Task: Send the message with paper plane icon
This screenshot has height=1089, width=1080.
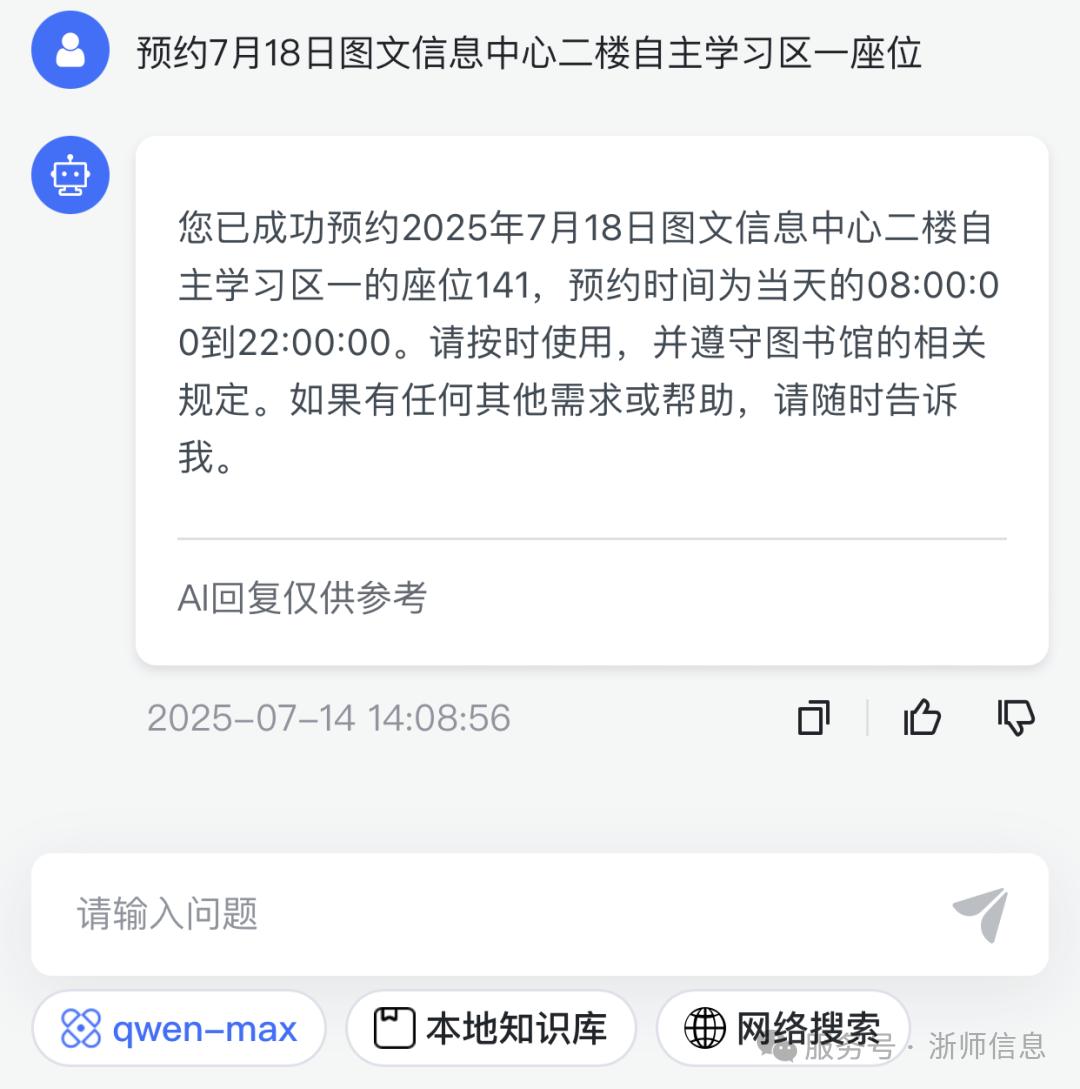Action: pos(980,913)
